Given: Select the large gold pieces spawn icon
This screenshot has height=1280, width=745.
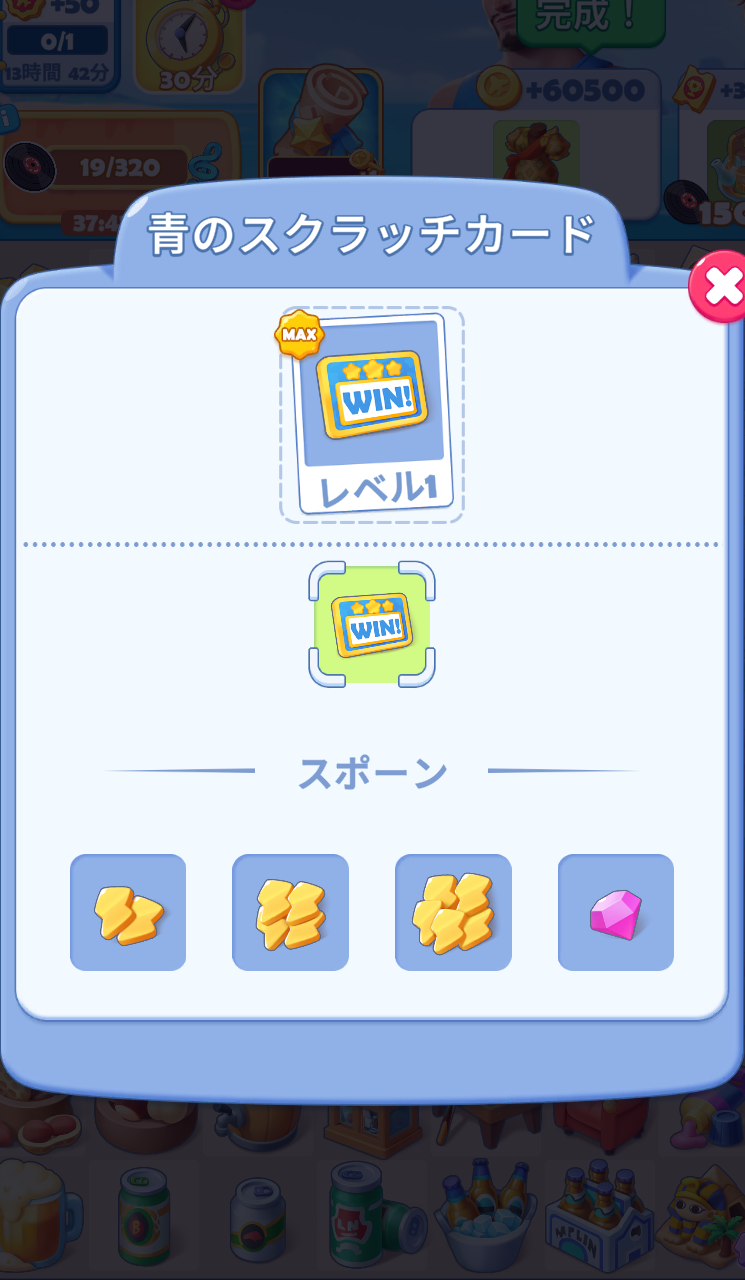Looking at the screenshot, I should [452, 912].
